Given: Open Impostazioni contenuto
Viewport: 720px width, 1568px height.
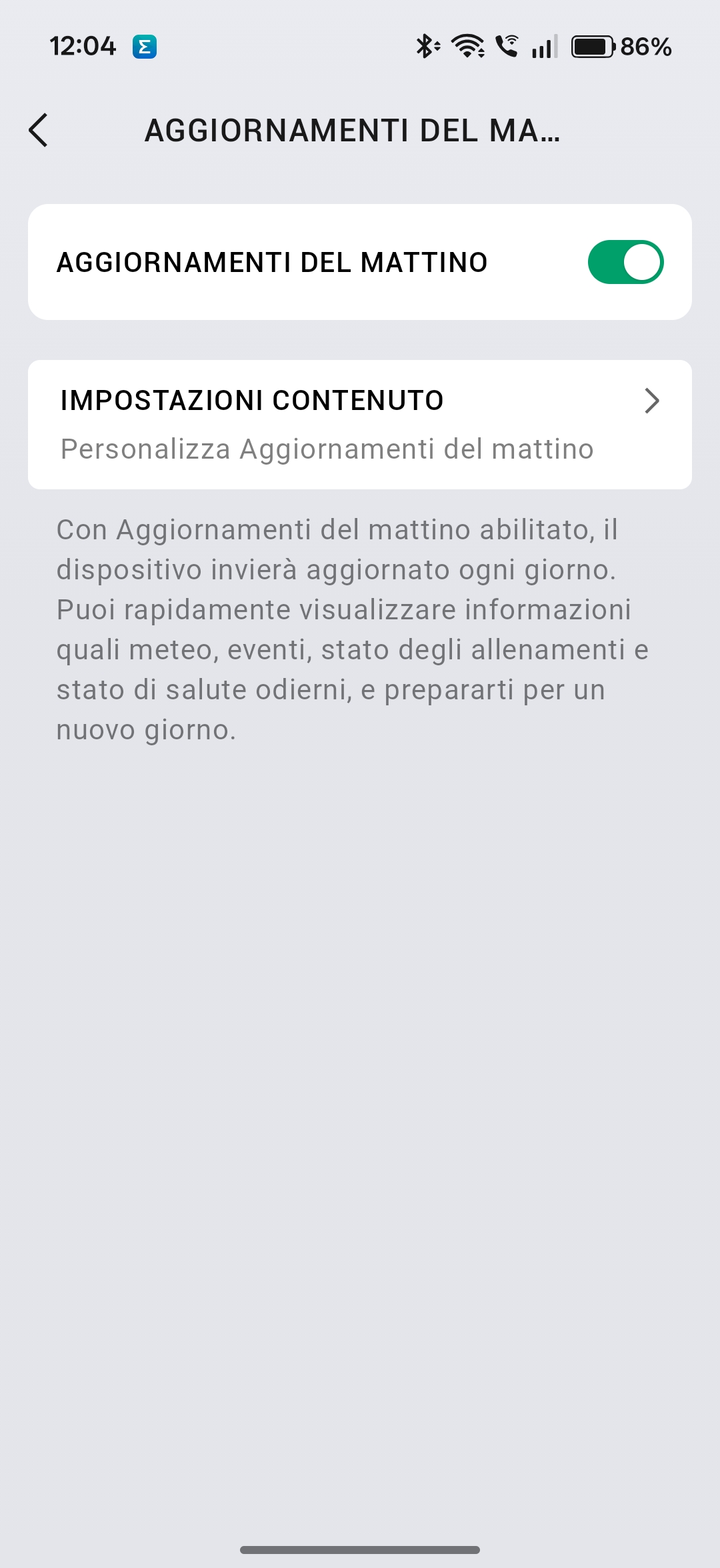Looking at the screenshot, I should pyautogui.click(x=360, y=424).
